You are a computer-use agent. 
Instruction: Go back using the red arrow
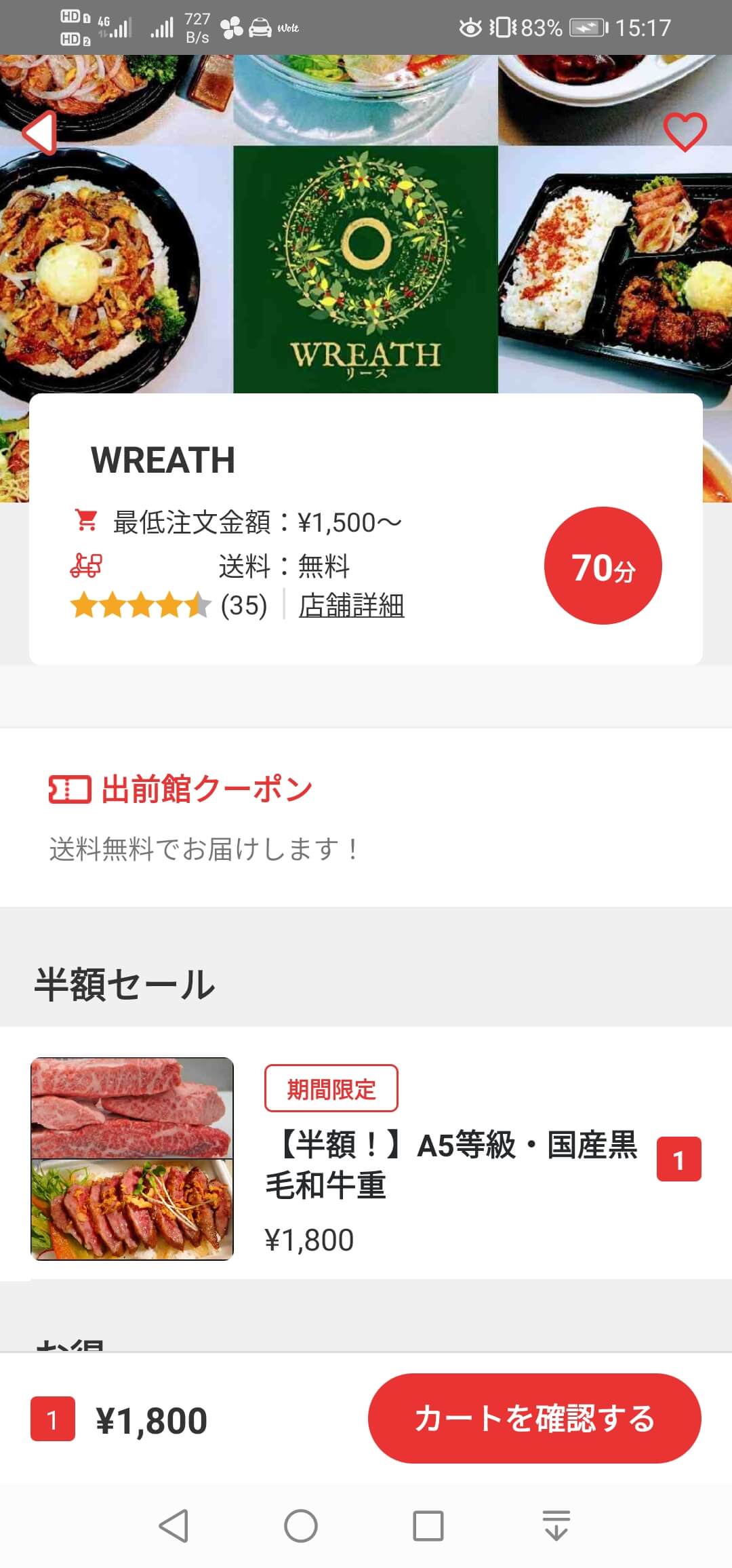(39, 133)
